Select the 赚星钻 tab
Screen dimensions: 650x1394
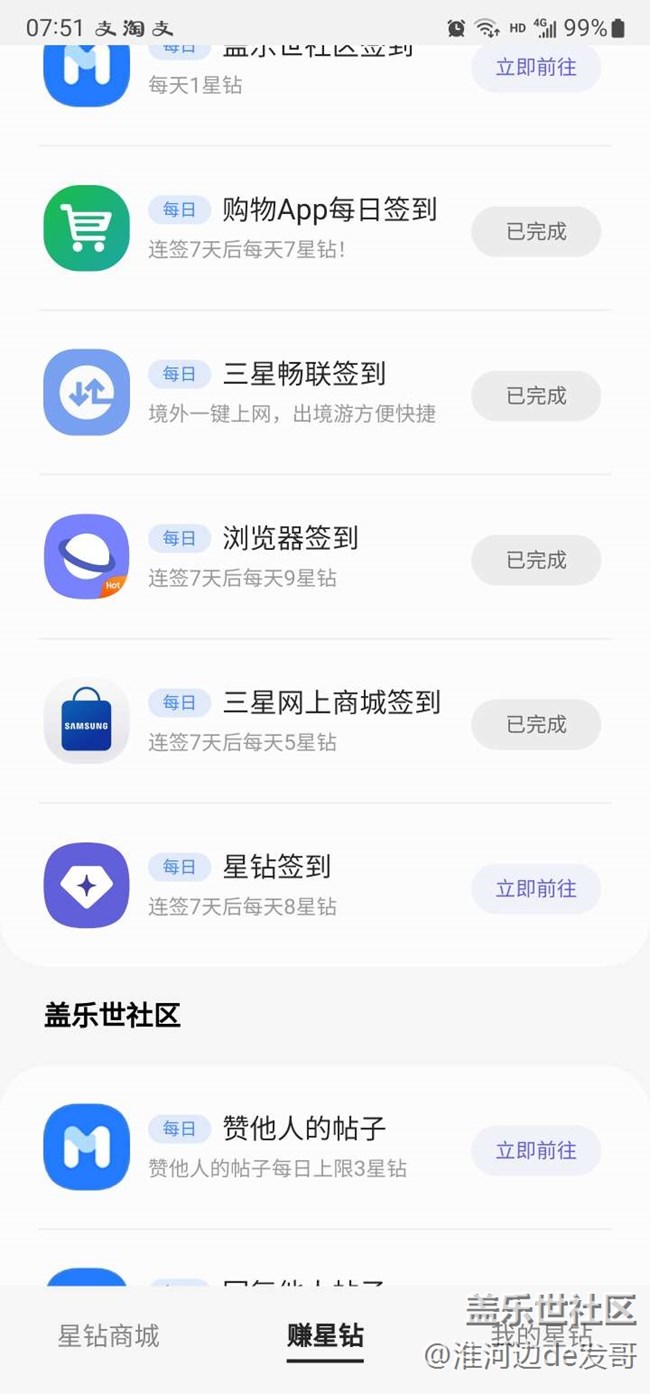325,1336
